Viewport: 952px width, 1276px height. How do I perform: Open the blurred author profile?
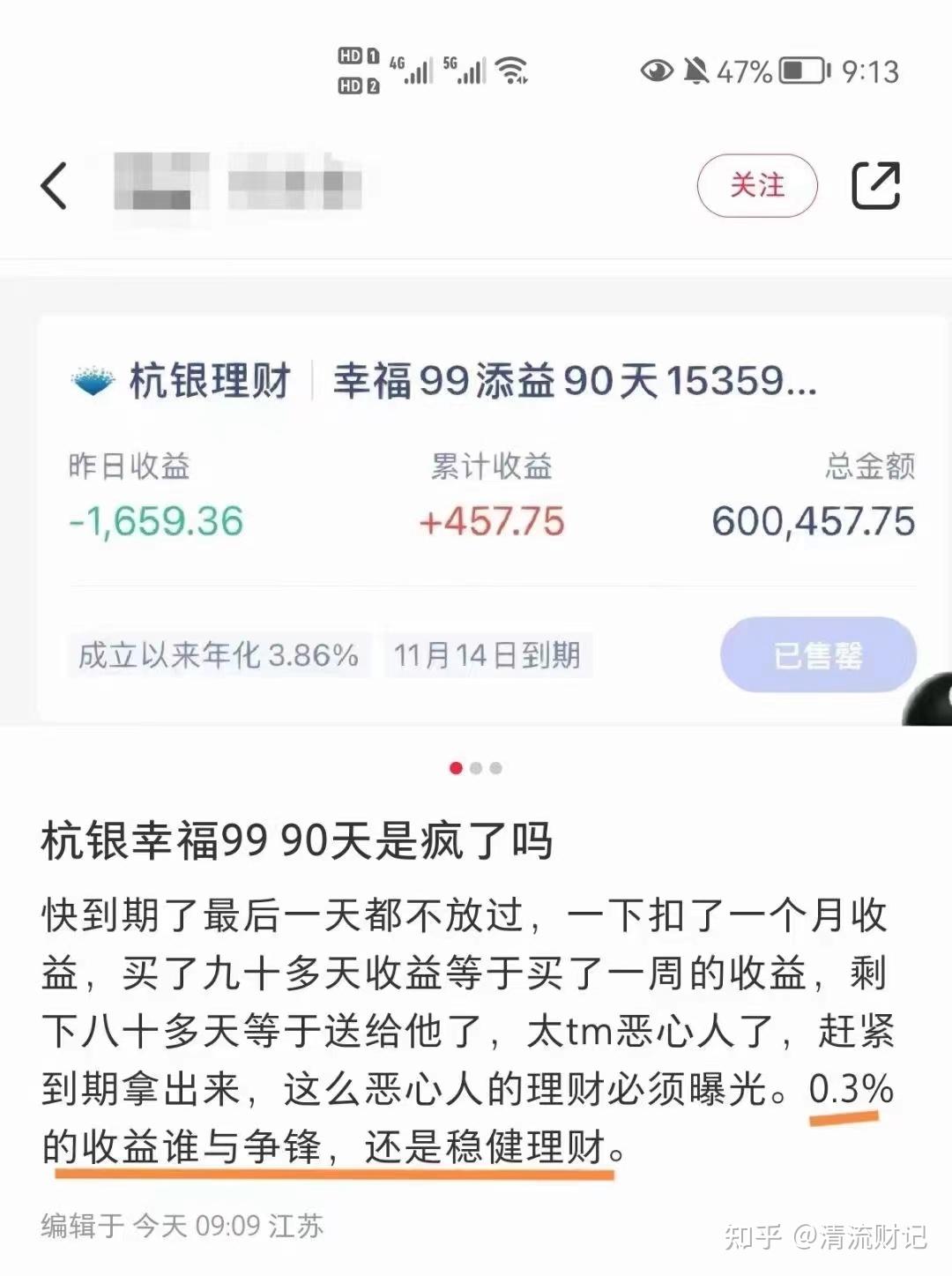coord(236,182)
